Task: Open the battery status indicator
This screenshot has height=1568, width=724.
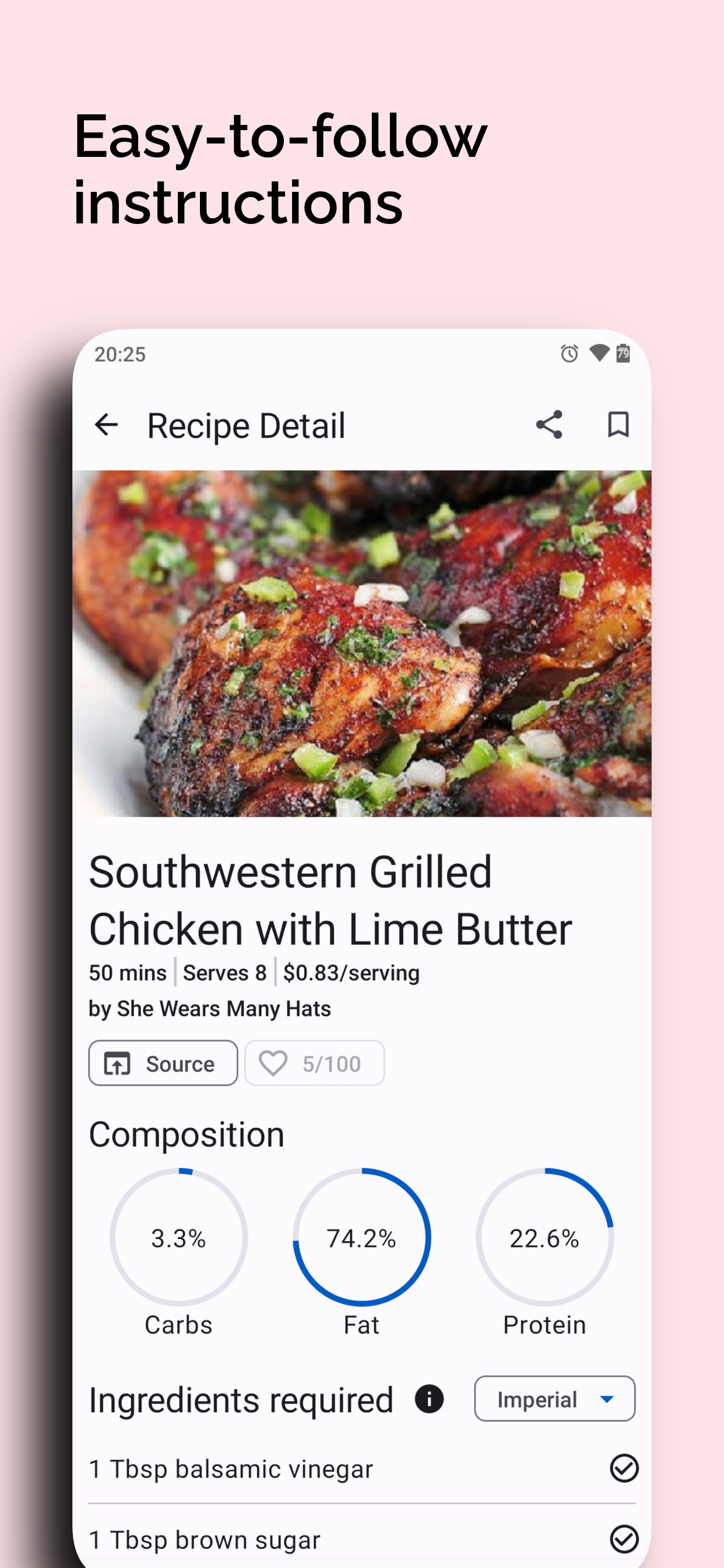Action: click(623, 353)
